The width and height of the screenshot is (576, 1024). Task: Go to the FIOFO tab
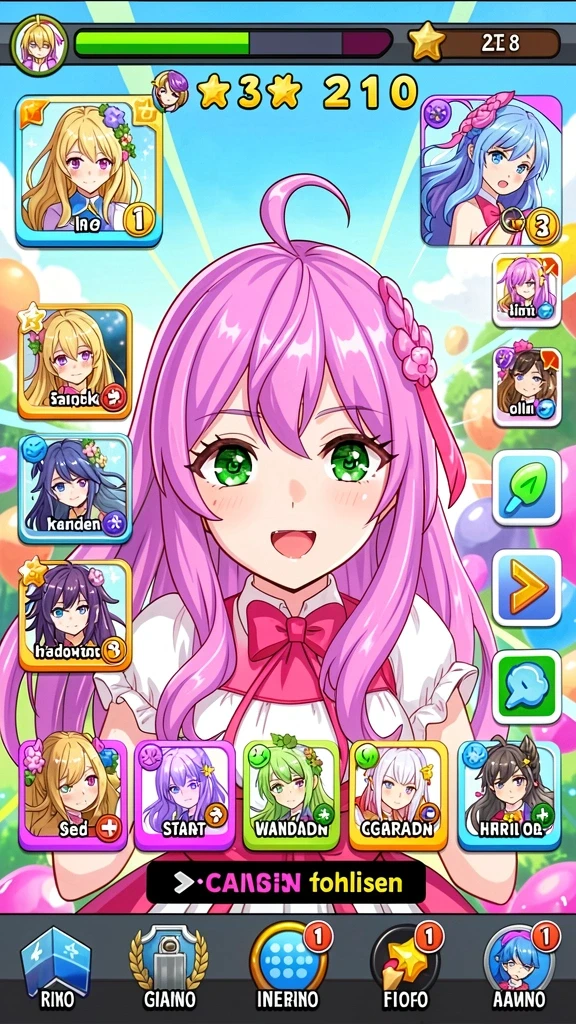tap(405, 967)
